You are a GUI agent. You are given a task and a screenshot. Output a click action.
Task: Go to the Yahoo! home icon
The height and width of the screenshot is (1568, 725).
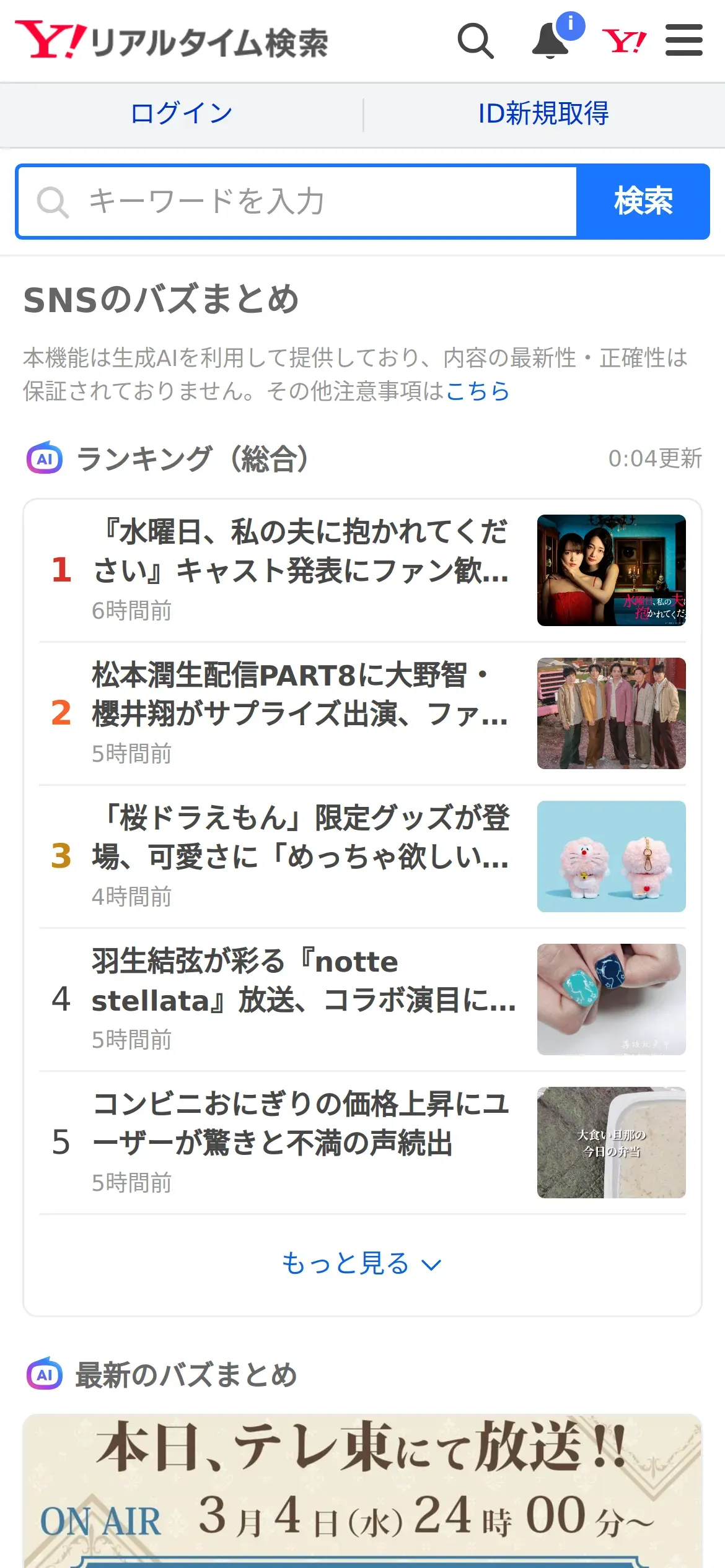coord(624,41)
